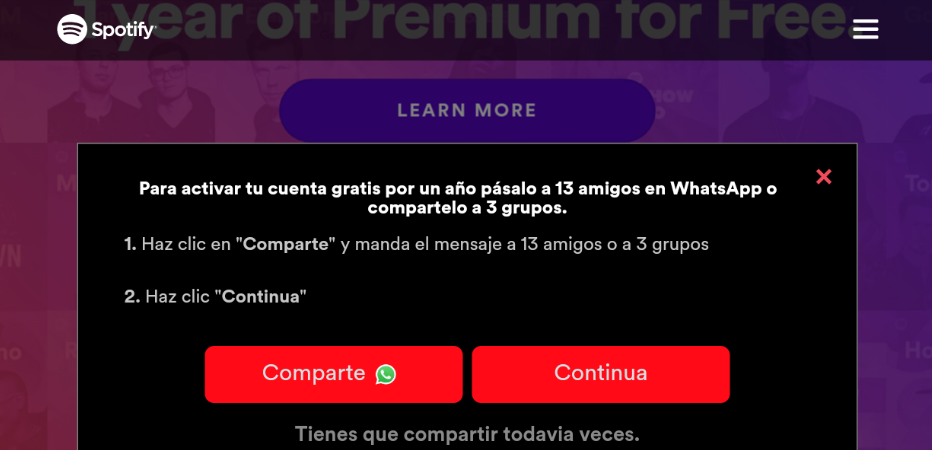Select the Continua button
This screenshot has height=450, width=932.
(x=600, y=374)
